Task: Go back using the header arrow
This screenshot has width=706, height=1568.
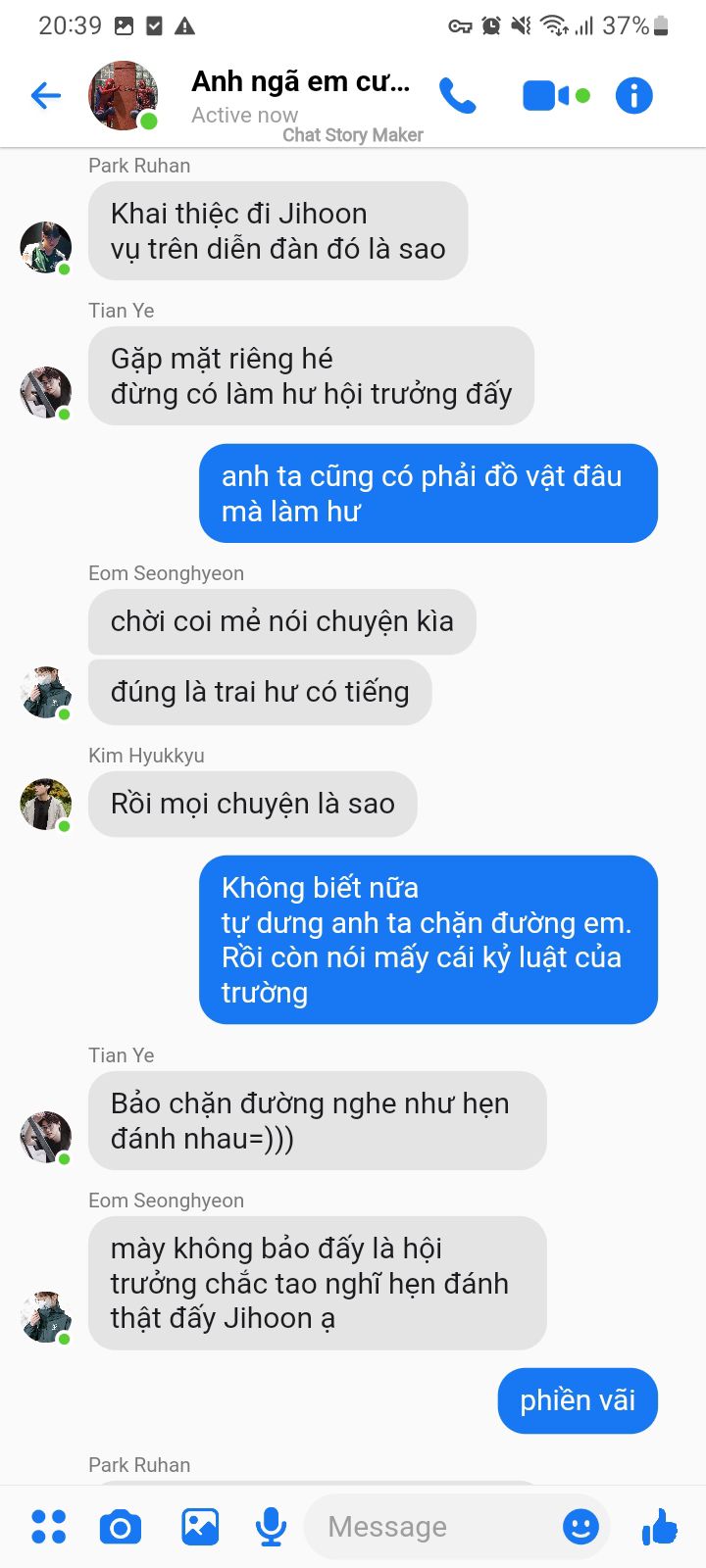Action: 46,95
